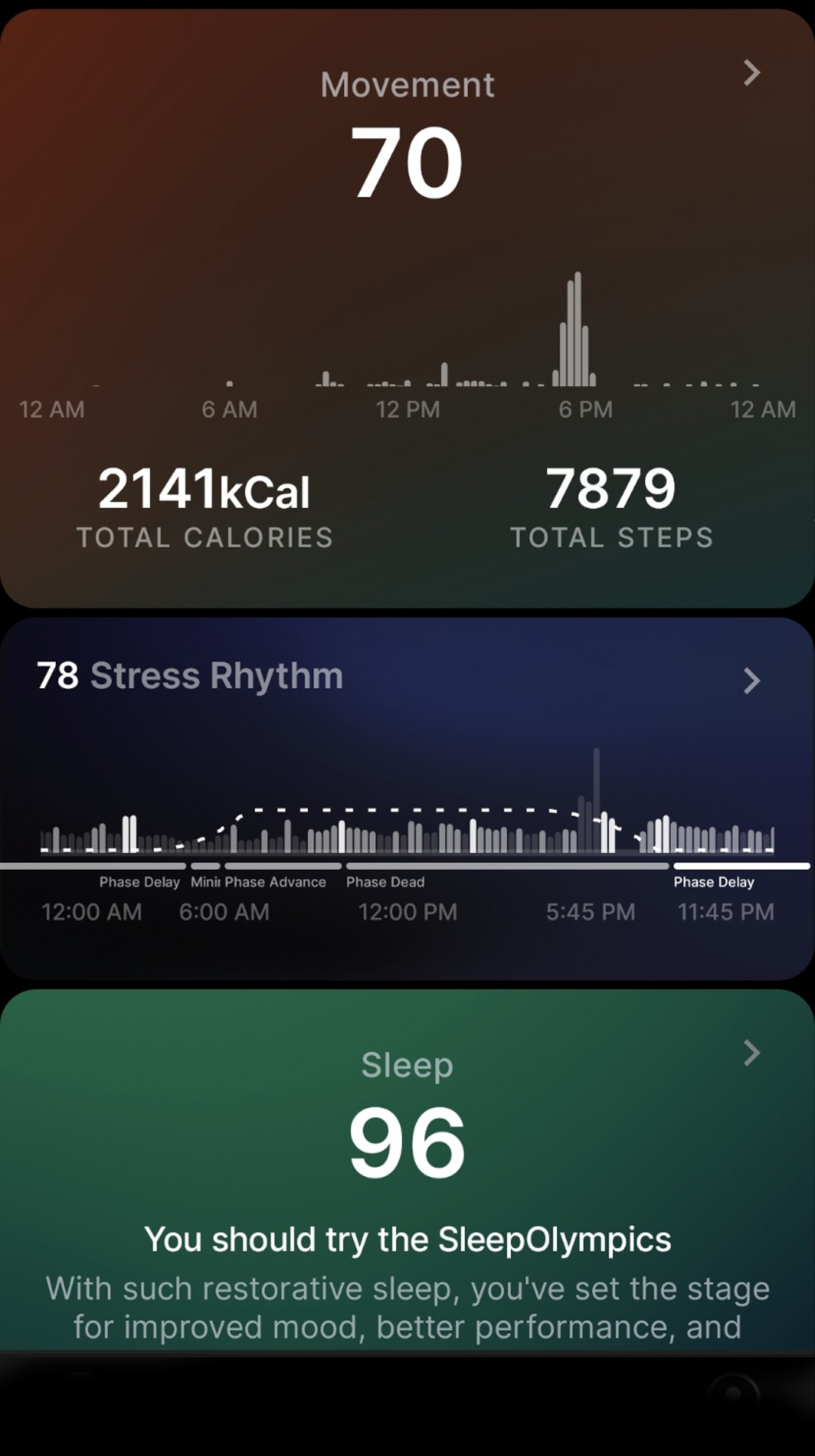Image resolution: width=815 pixels, height=1456 pixels.
Task: Open the Sleep score card chevron
Action: pyautogui.click(x=751, y=1052)
